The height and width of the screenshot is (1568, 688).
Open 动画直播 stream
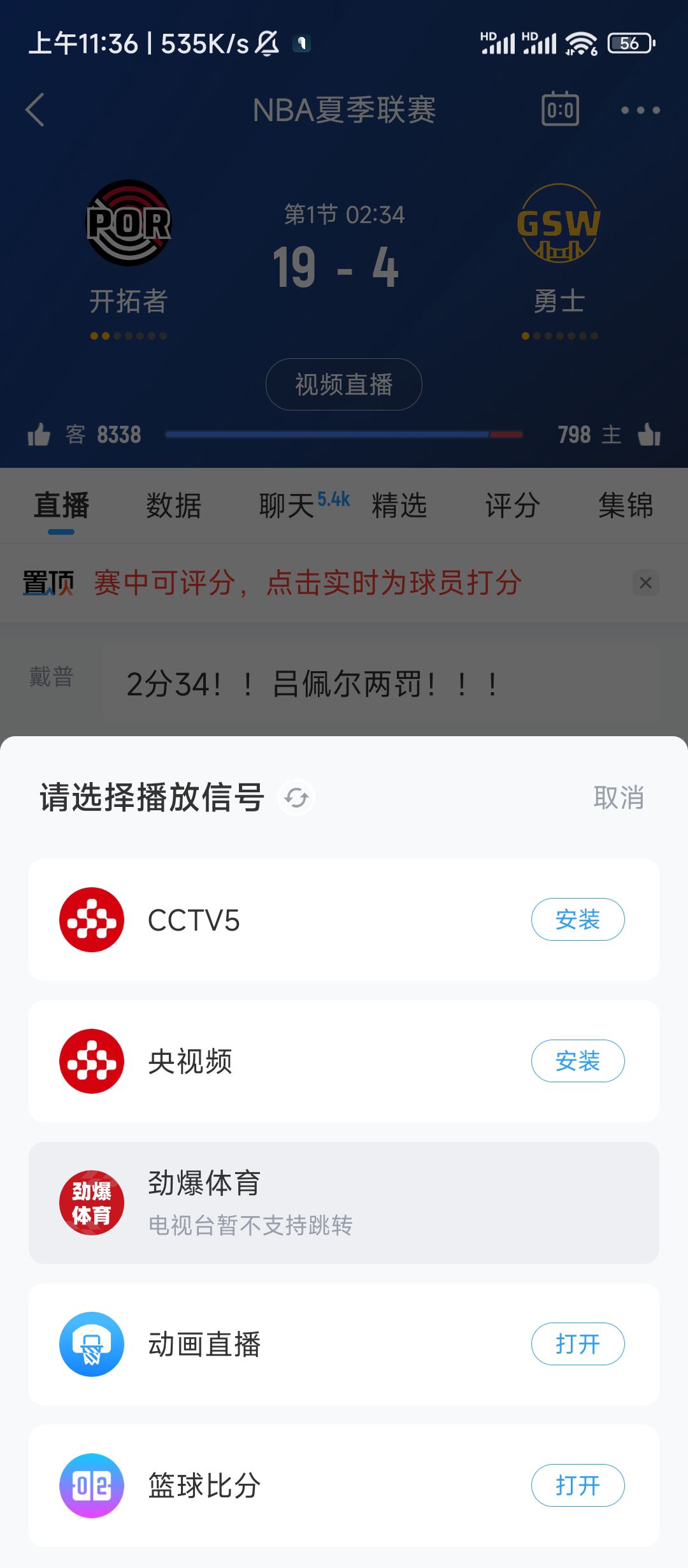(x=578, y=1344)
